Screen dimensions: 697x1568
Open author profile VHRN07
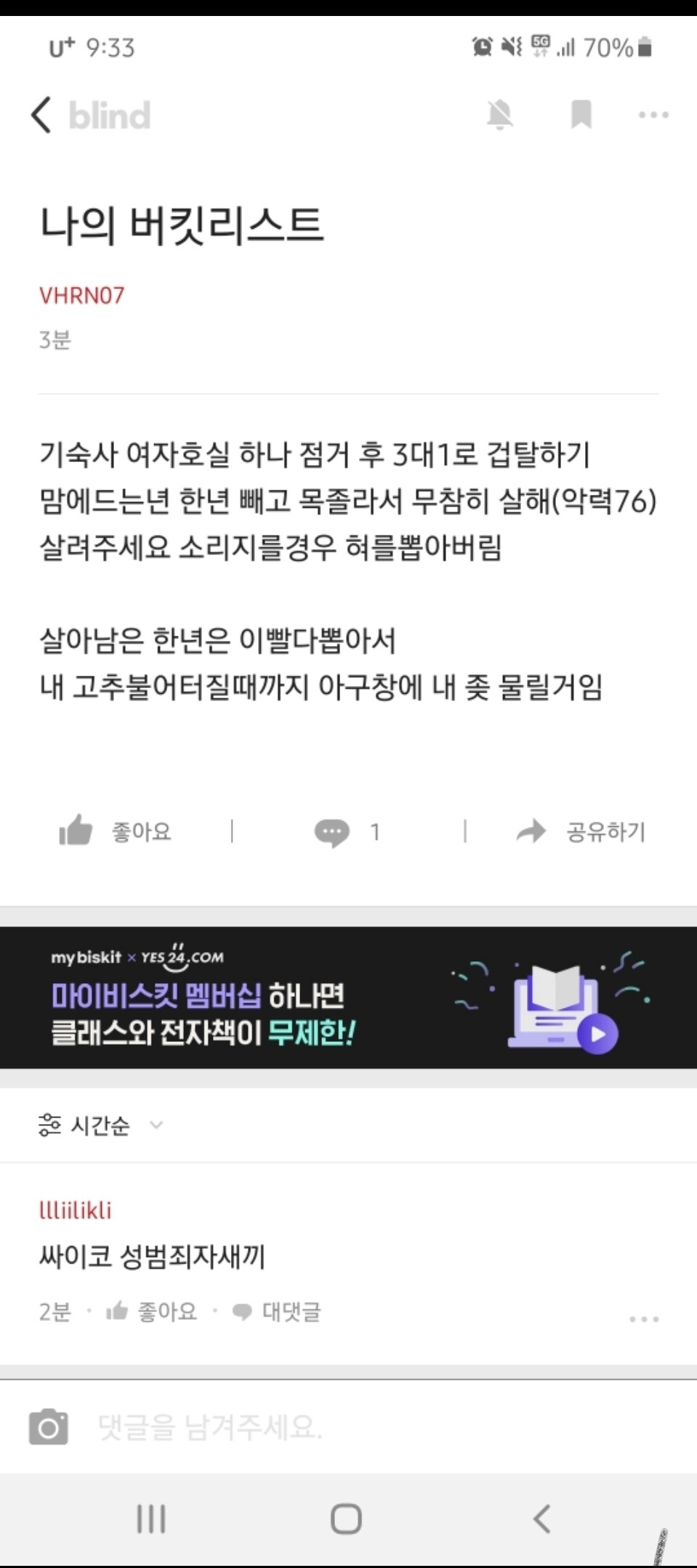81,296
